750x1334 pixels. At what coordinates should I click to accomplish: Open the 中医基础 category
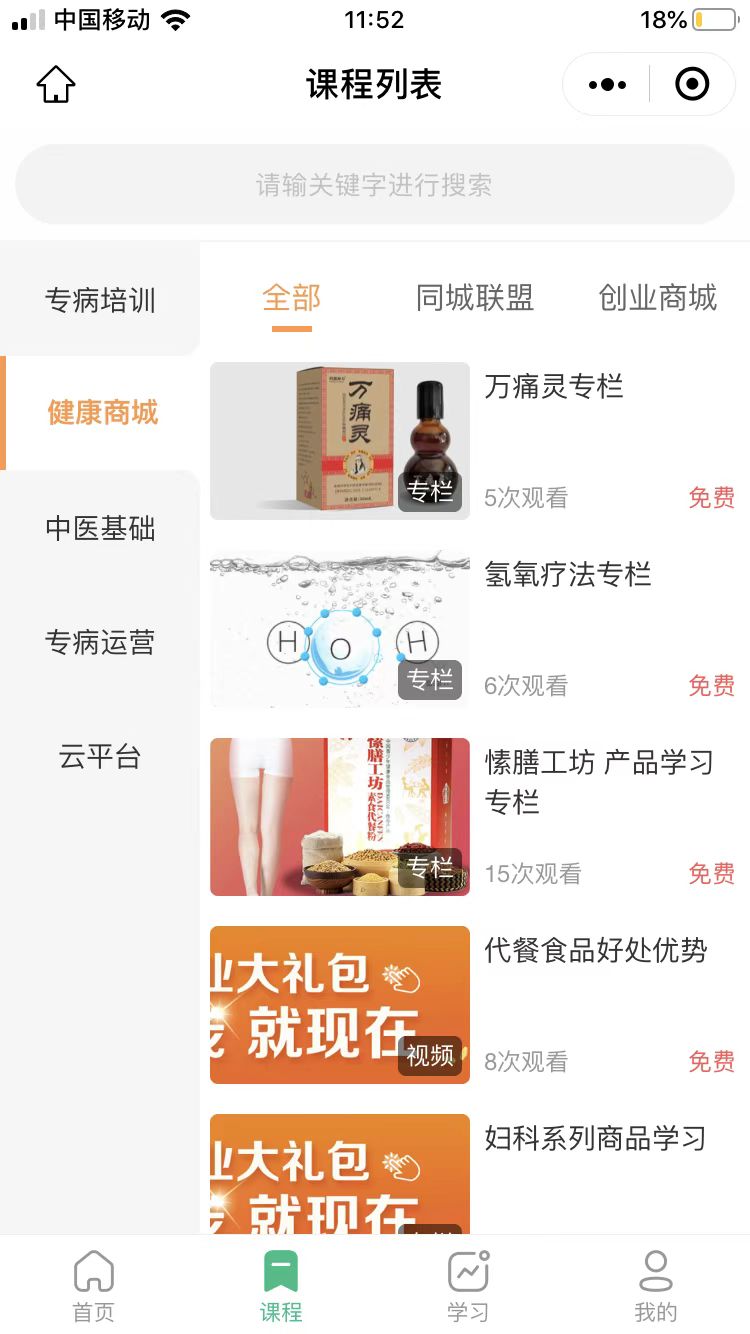click(x=100, y=528)
